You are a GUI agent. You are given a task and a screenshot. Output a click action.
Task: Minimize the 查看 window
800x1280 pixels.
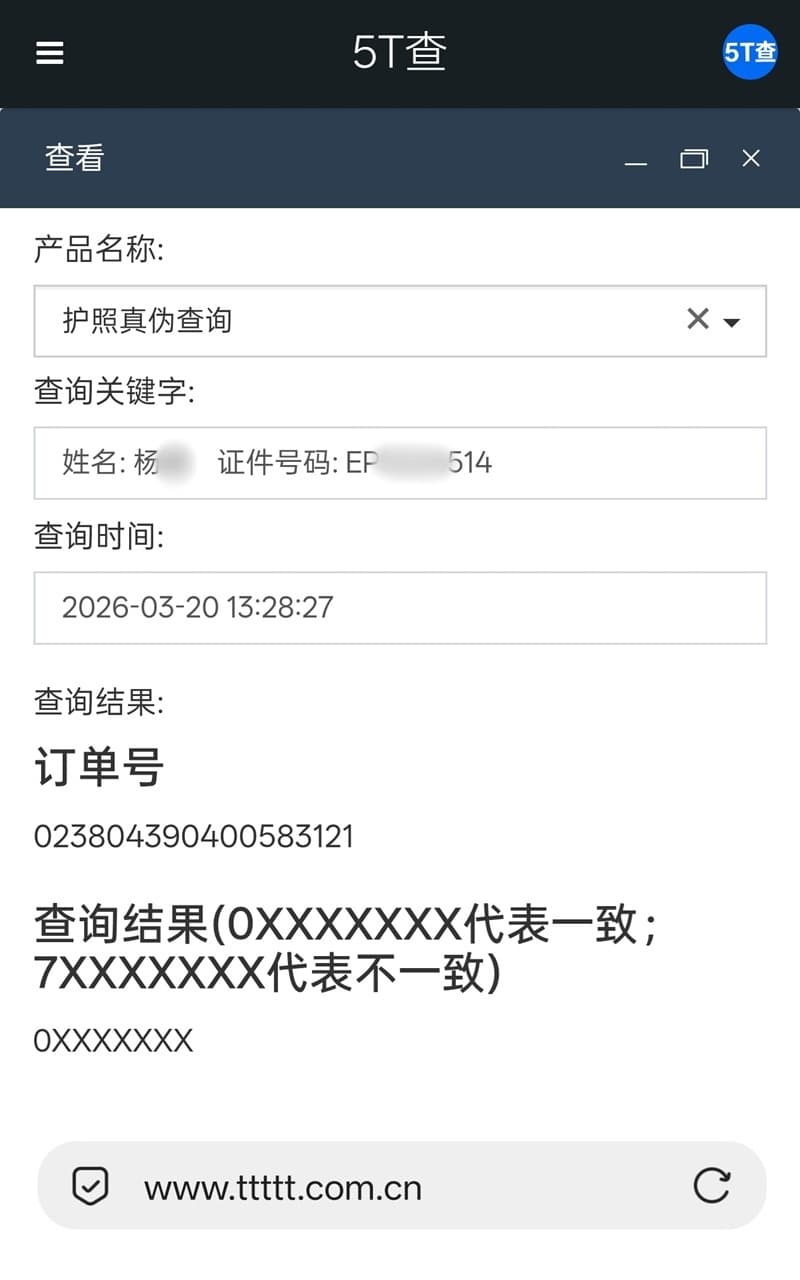click(x=636, y=159)
